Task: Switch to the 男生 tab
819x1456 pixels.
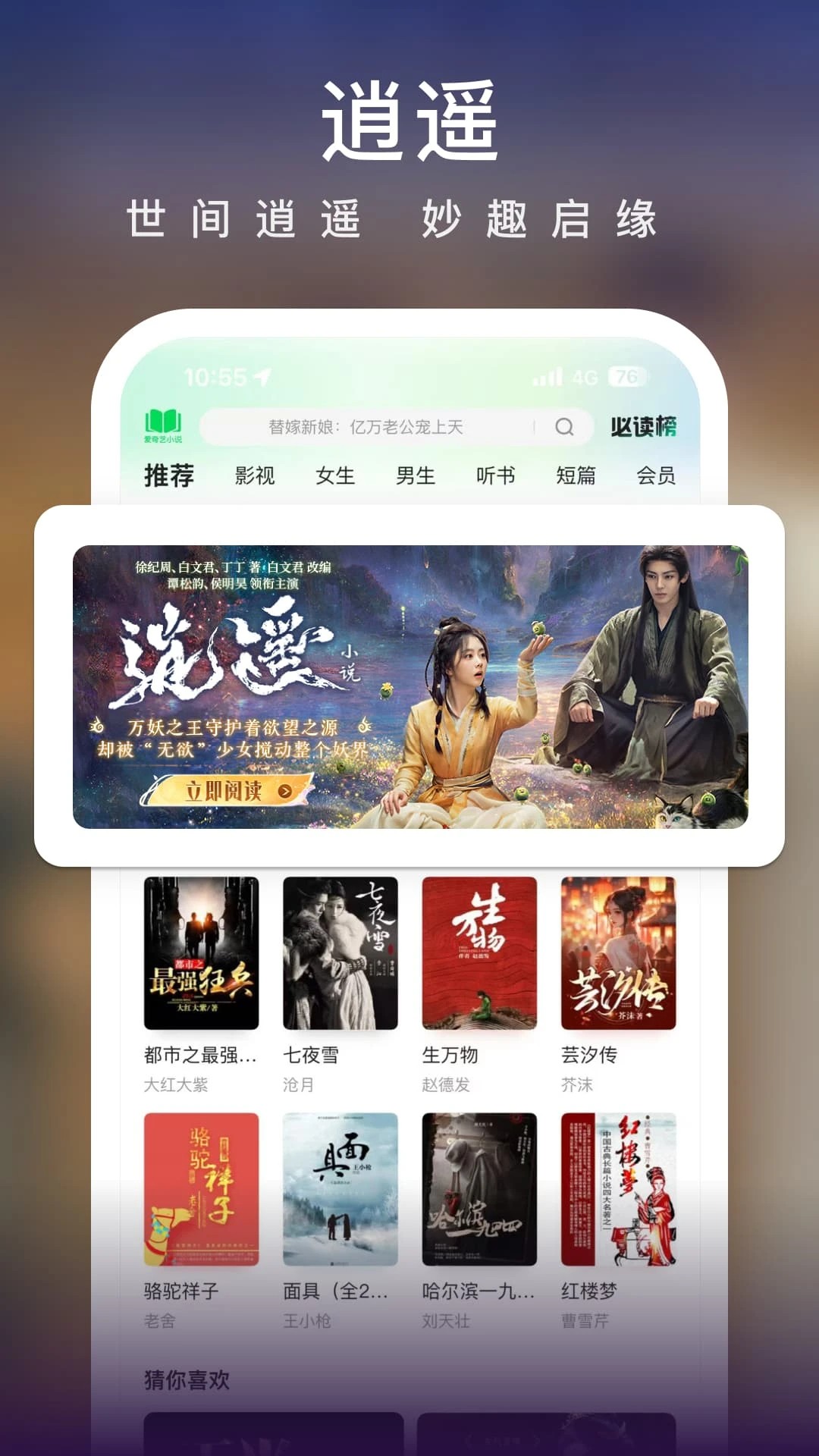Action: coord(415,476)
